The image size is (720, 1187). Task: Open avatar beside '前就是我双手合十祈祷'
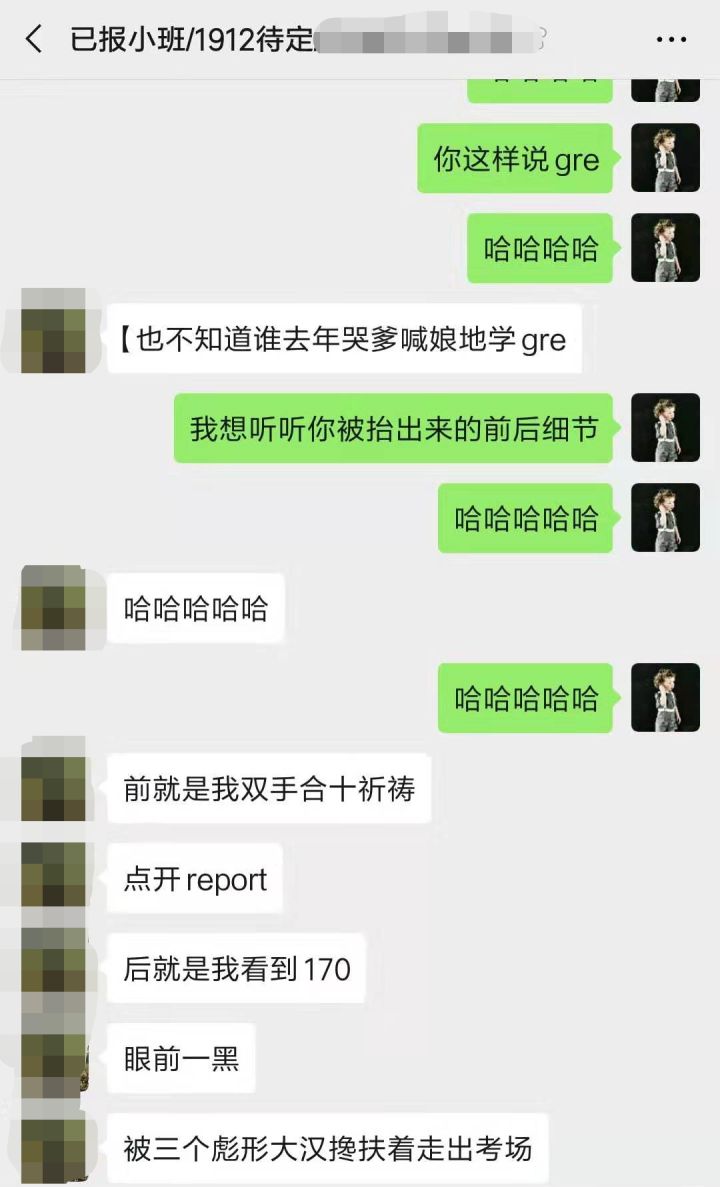coord(53,788)
